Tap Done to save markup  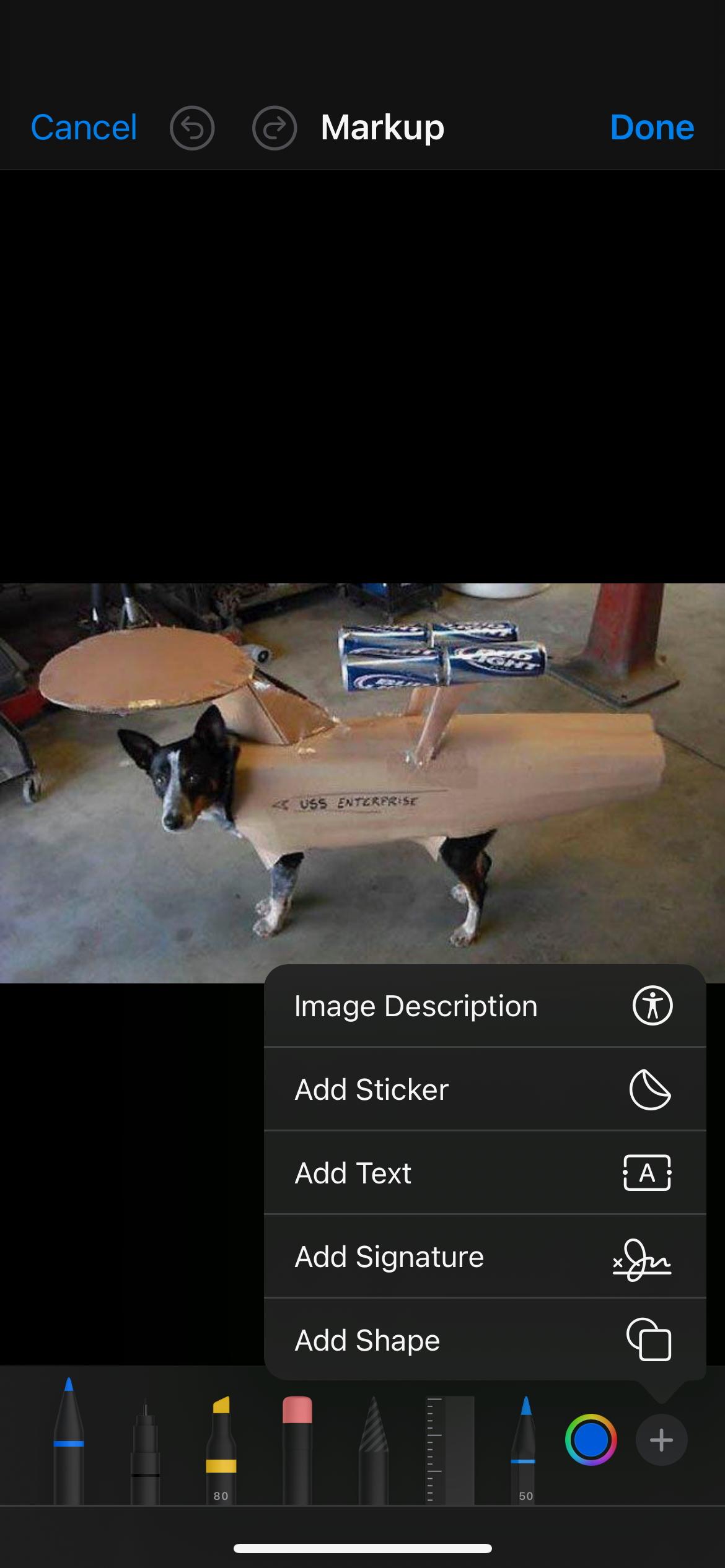pos(652,128)
